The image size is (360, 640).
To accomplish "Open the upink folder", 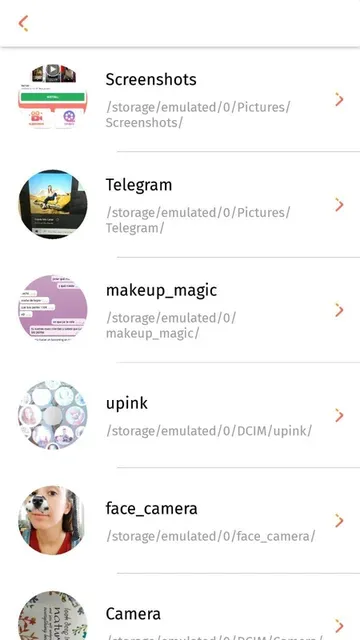I will click(180, 415).
